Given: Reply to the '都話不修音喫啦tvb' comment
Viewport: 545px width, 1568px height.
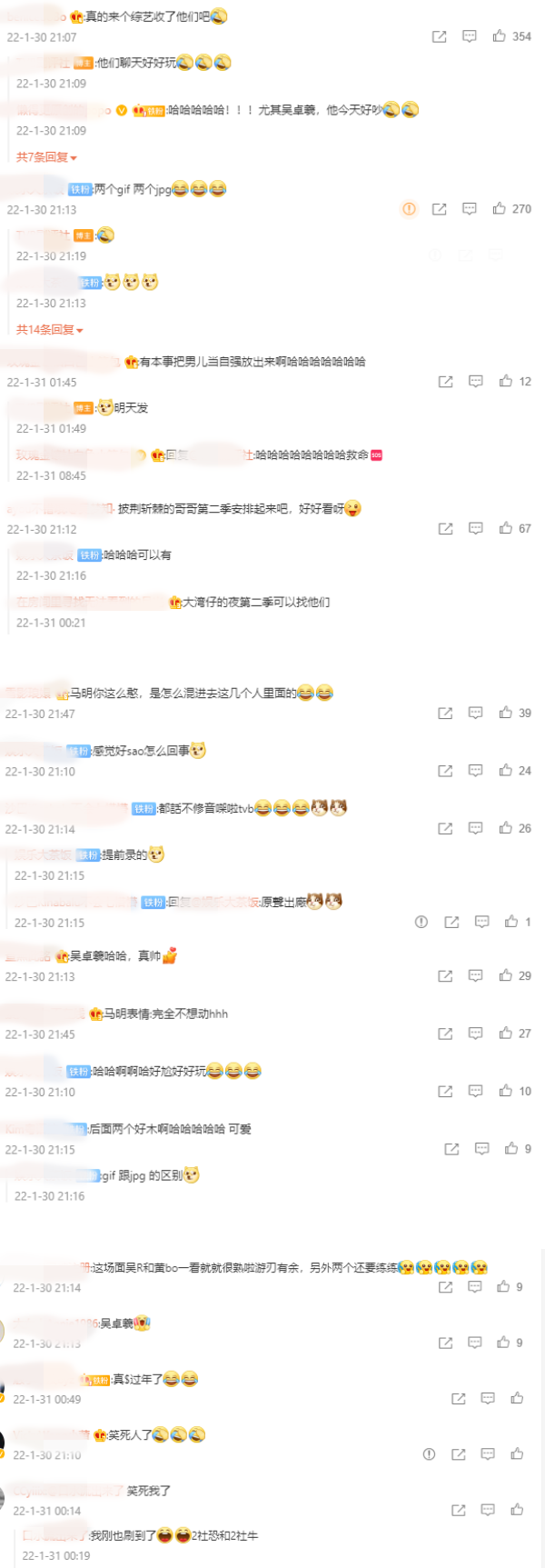Looking at the screenshot, I should (476, 828).
